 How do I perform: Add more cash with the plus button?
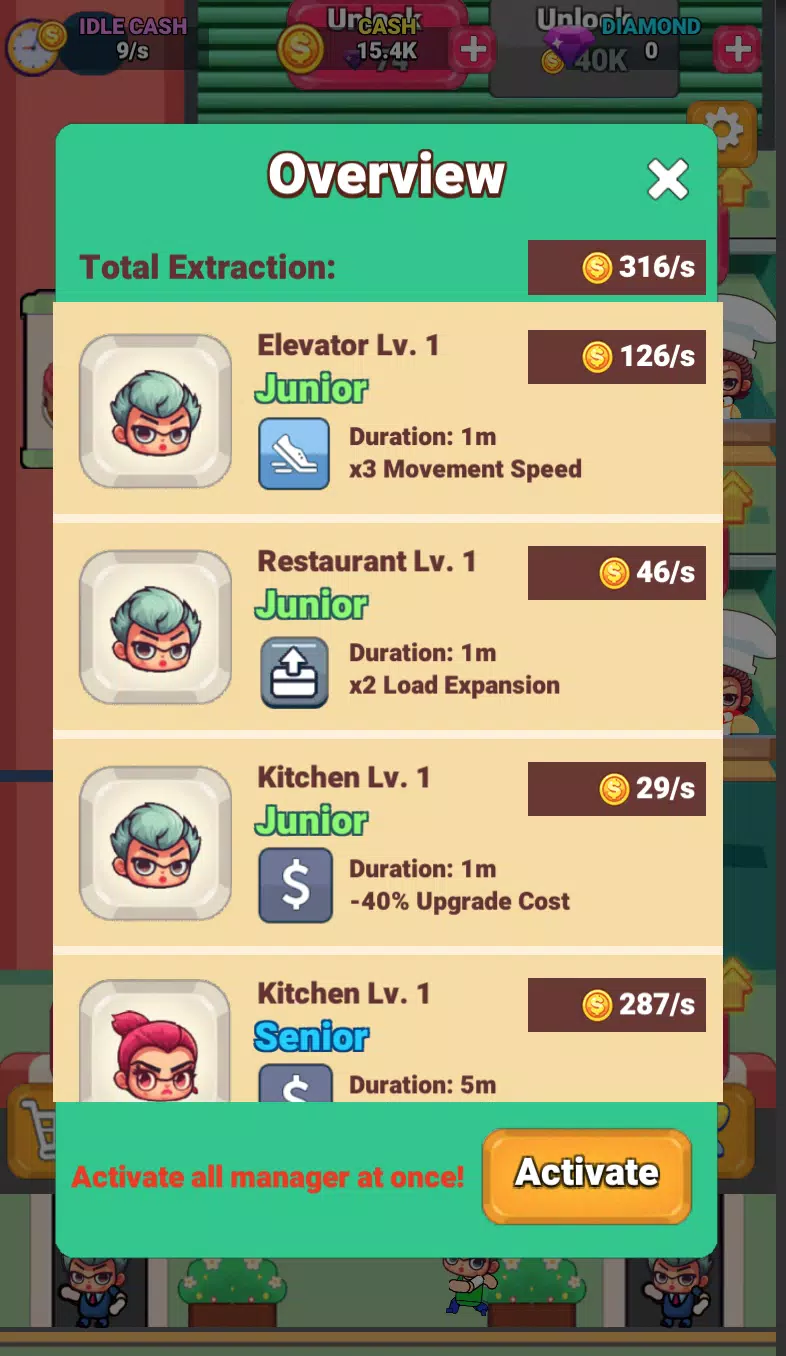pos(472,47)
